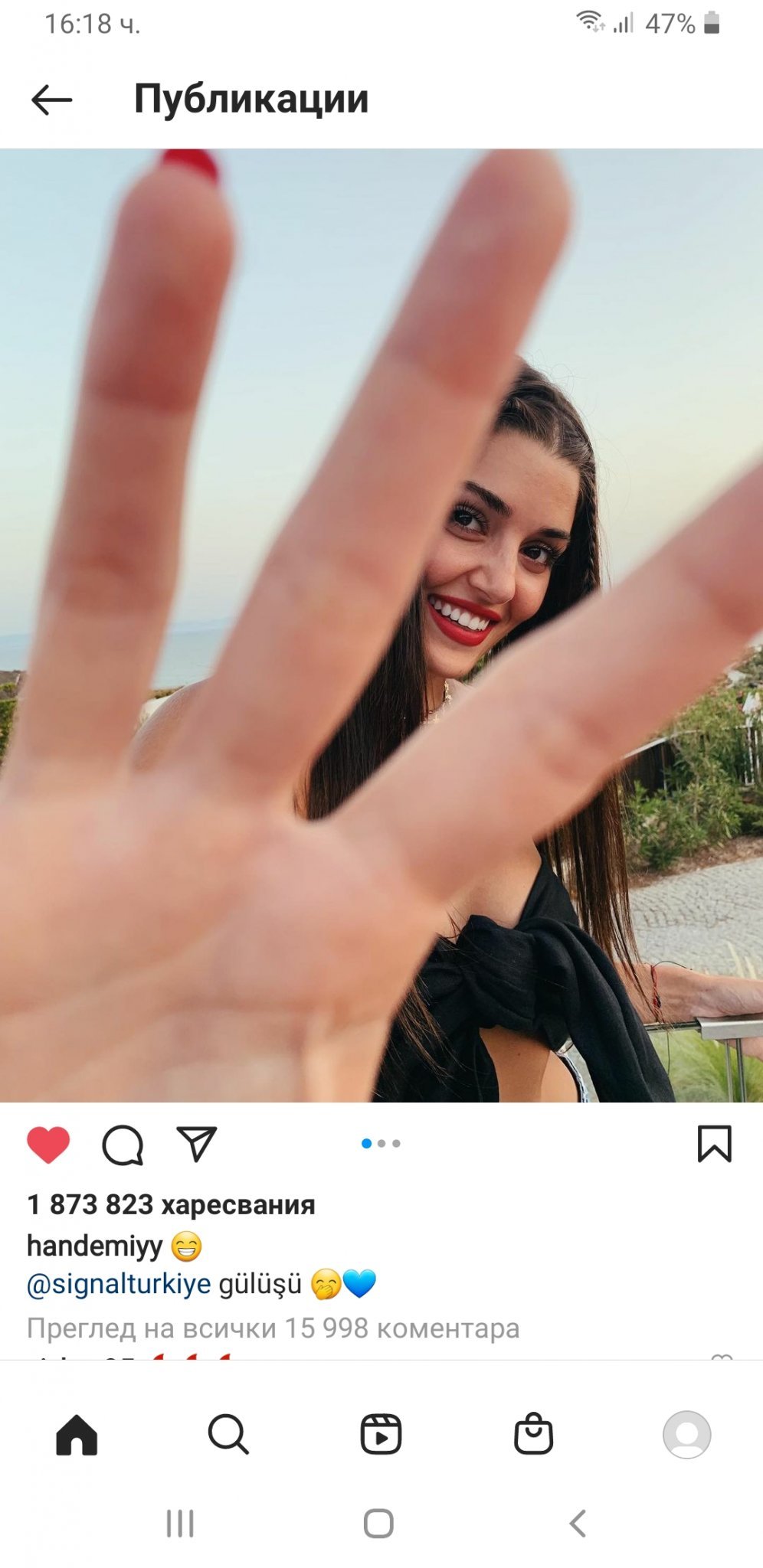Go to the Profile tab

pos(686,1434)
